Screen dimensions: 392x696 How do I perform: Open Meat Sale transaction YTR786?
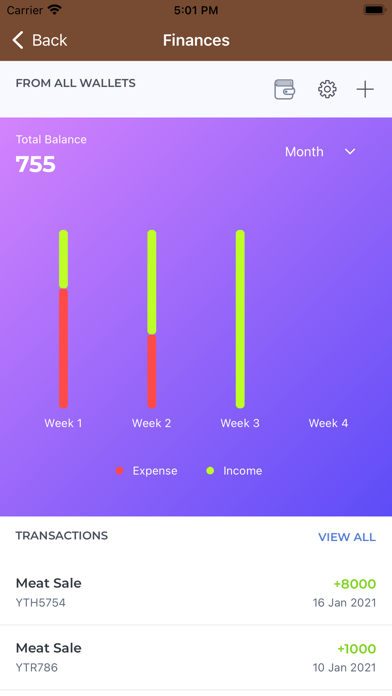(196, 657)
